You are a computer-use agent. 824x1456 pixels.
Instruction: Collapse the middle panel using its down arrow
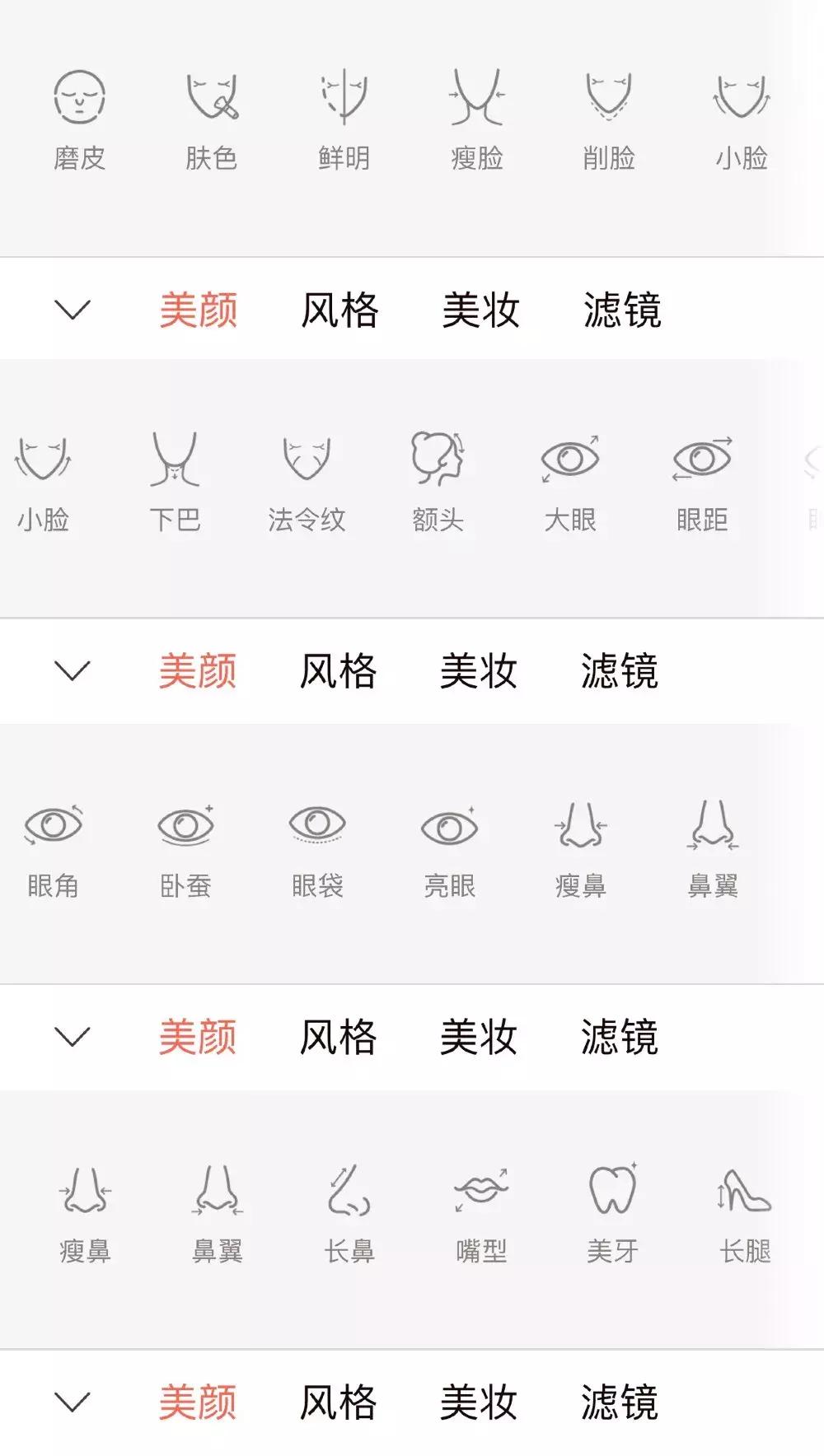pyautogui.click(x=73, y=671)
